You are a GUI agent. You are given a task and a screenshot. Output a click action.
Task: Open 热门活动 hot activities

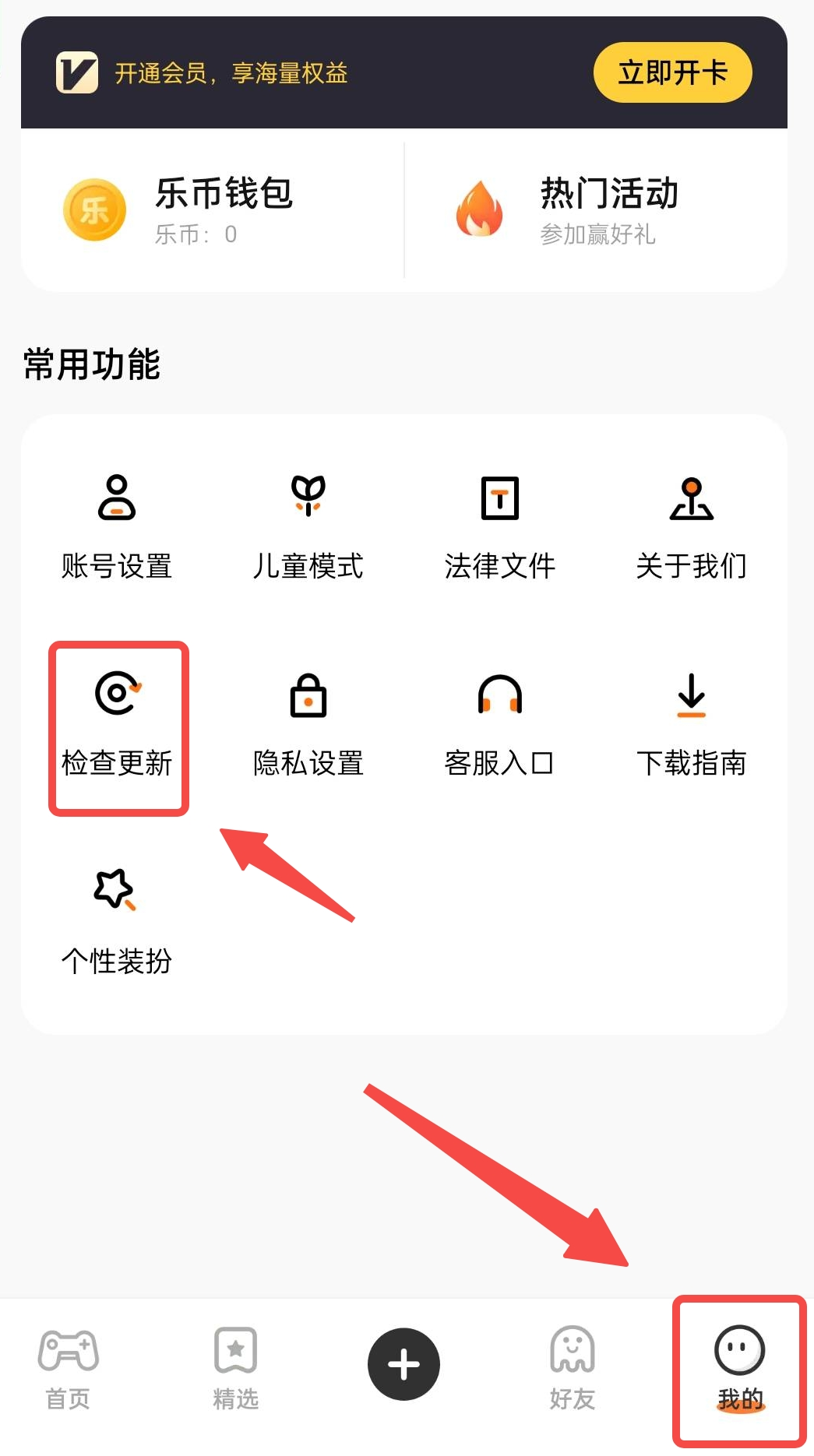click(596, 210)
